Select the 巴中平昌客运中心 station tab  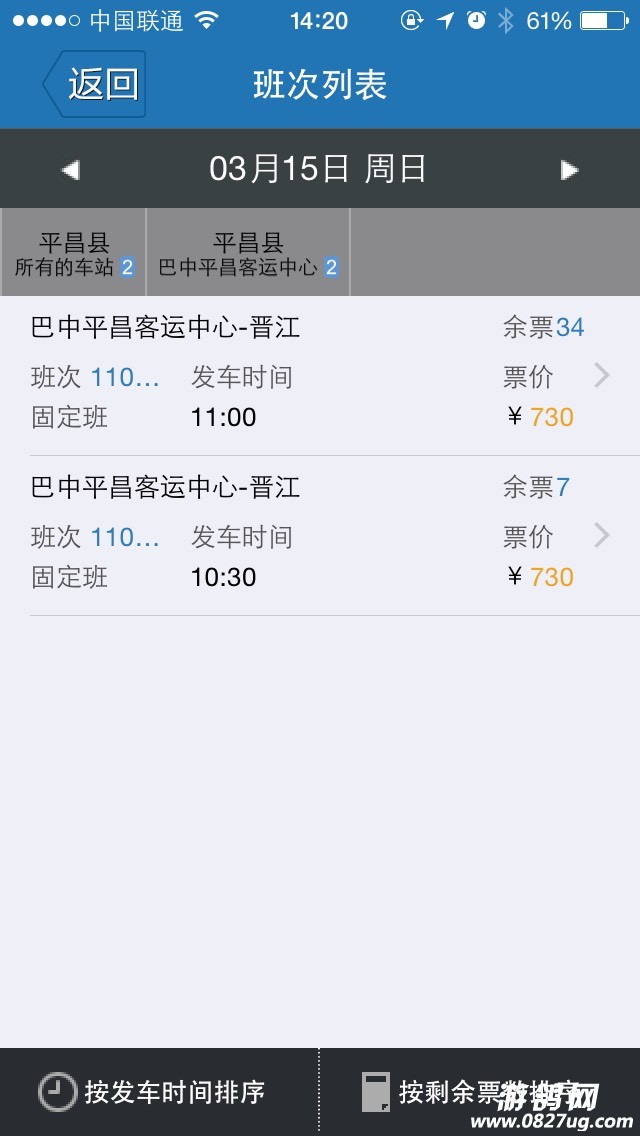(x=248, y=254)
